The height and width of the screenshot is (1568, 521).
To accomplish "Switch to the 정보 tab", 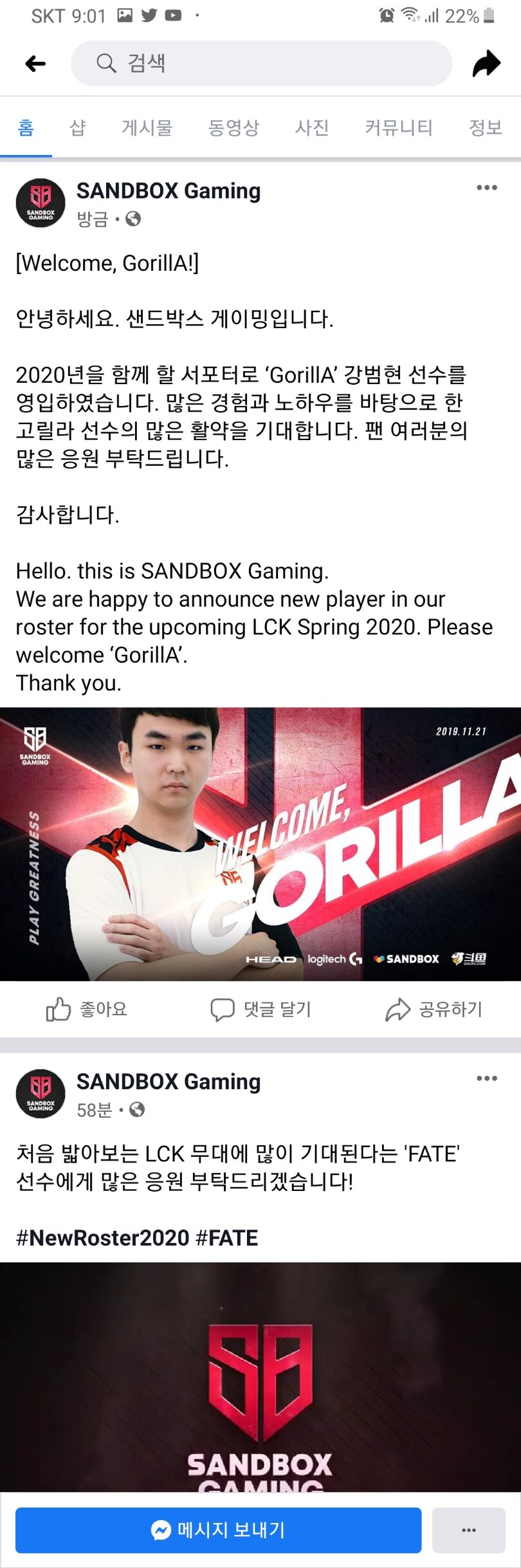I will click(x=485, y=127).
